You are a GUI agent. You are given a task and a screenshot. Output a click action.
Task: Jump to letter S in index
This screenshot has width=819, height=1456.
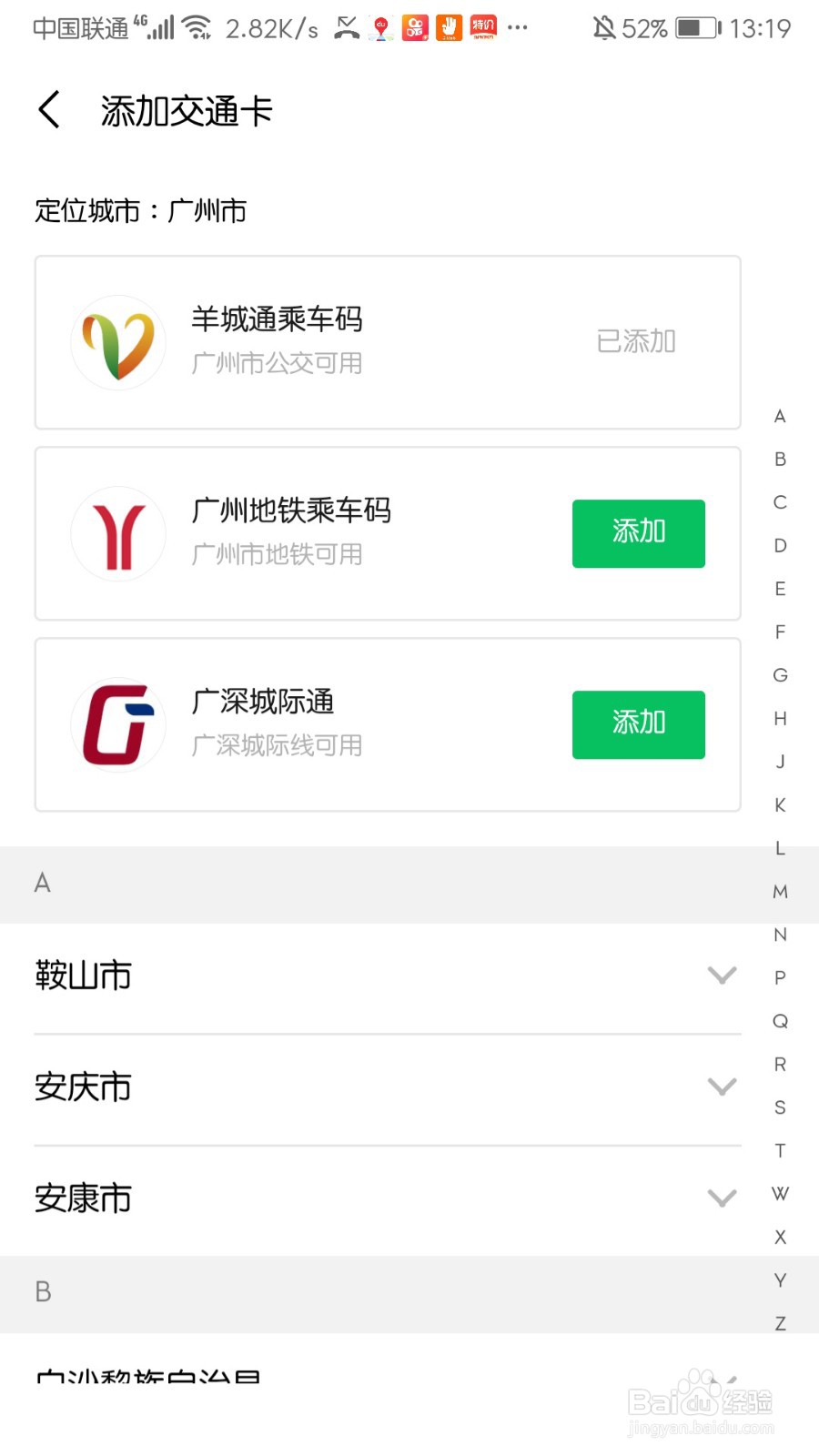pyautogui.click(x=780, y=1107)
